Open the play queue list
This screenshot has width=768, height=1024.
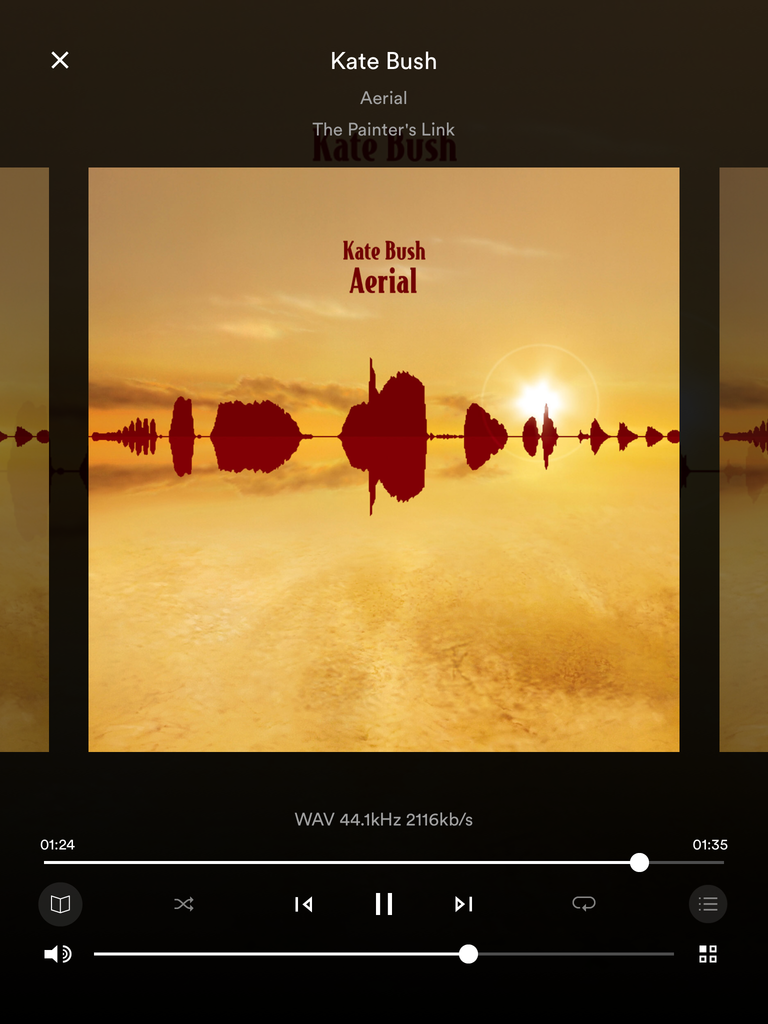[708, 904]
